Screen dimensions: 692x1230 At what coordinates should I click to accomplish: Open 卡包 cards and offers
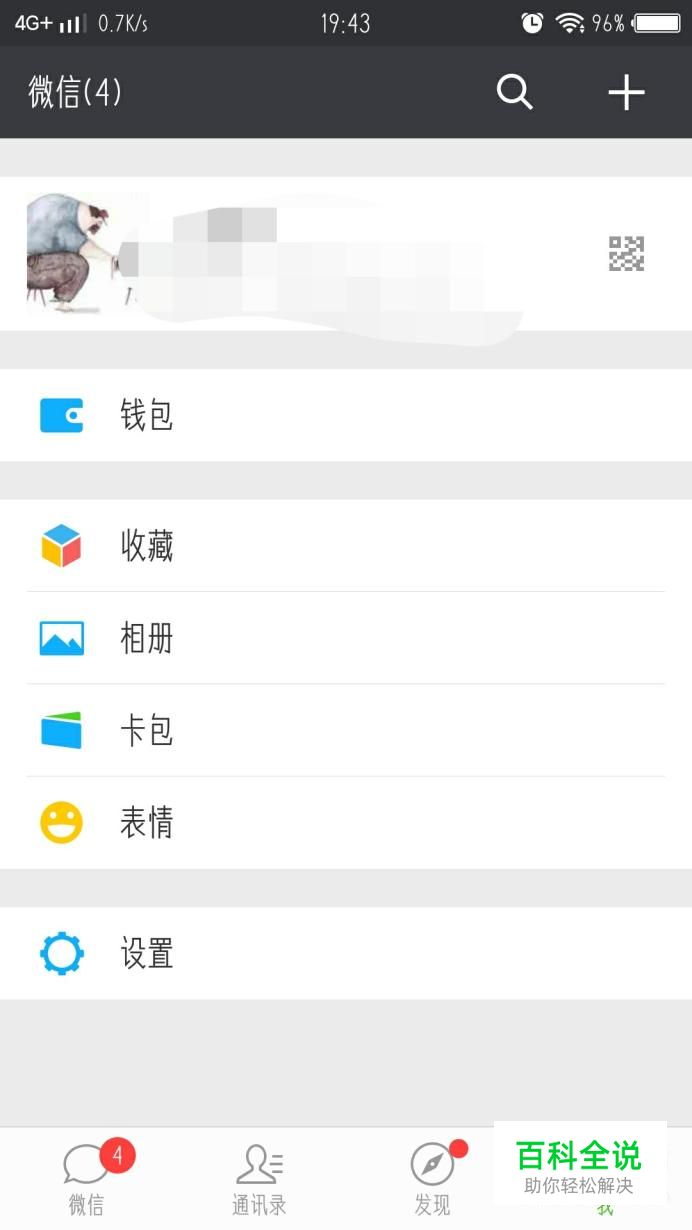pos(345,731)
